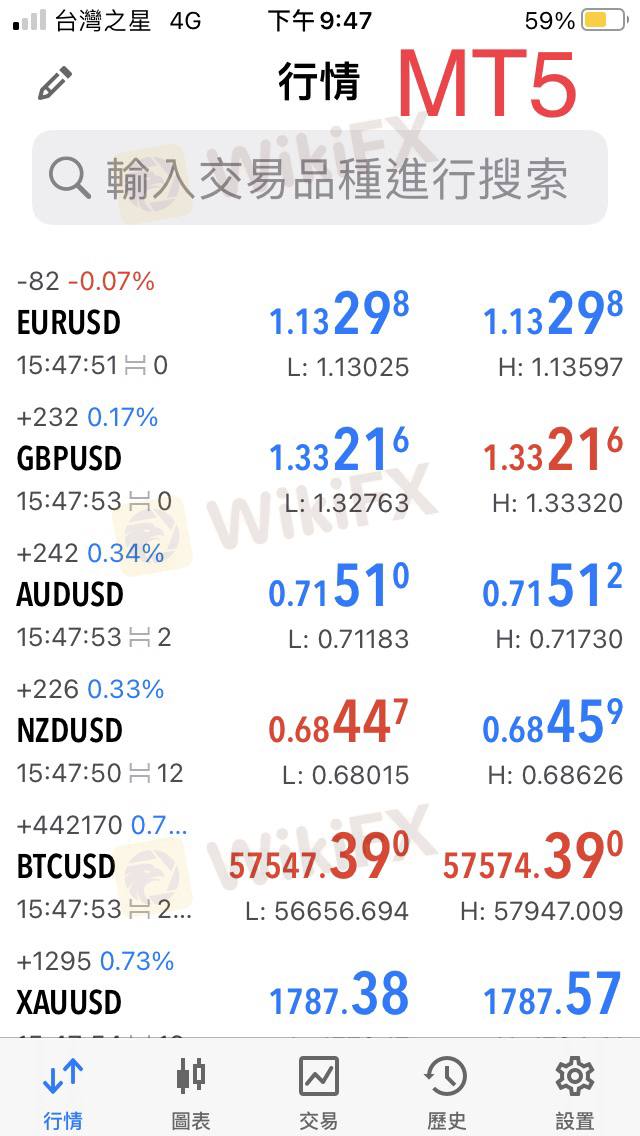Viewport: 640px width, 1136px height.
Task: Open the EURUSD quote row
Action: point(320,324)
